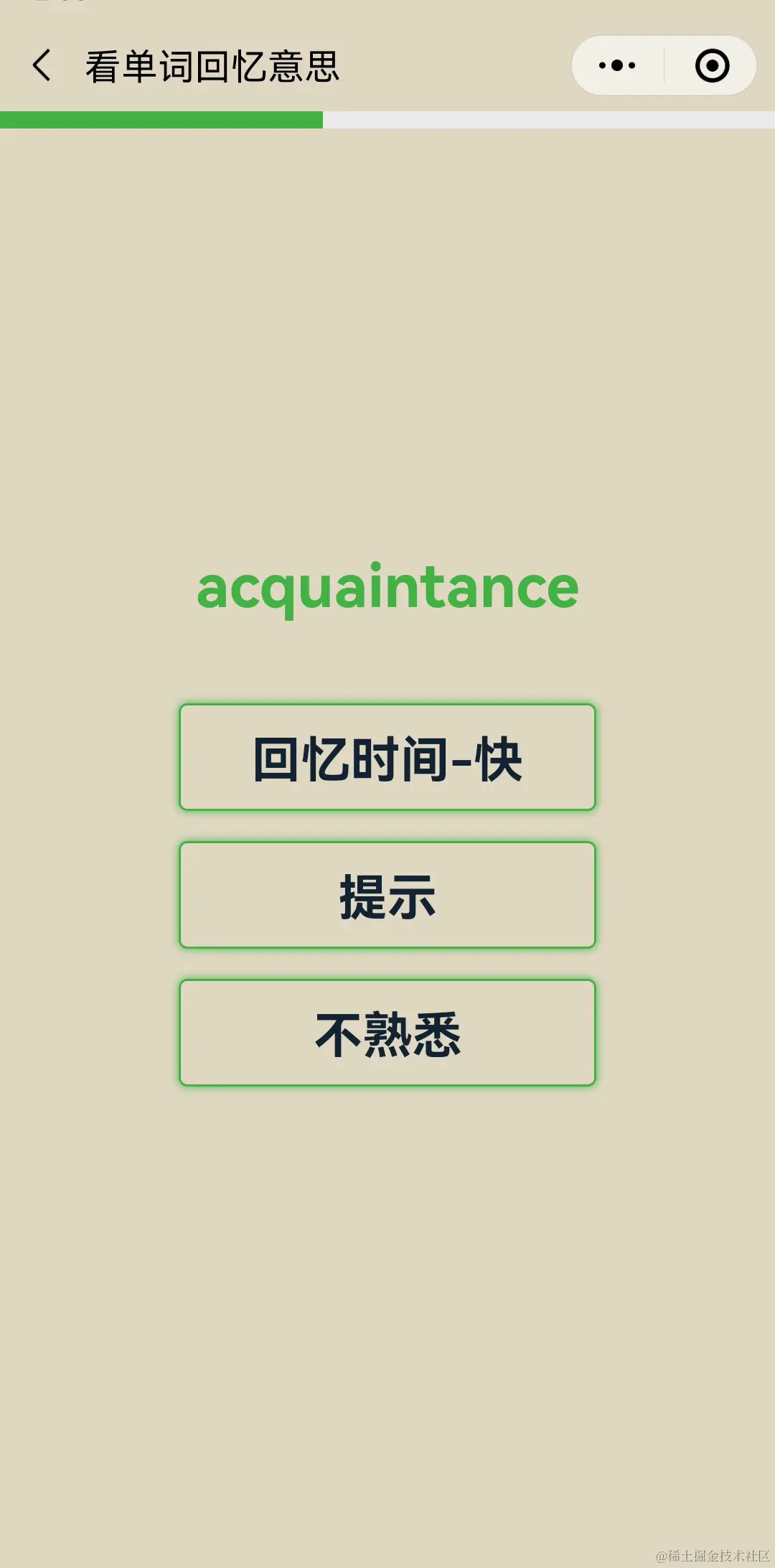This screenshot has height=1568, width=775.
Task: Tap 提示 to show a hint
Action: click(387, 896)
